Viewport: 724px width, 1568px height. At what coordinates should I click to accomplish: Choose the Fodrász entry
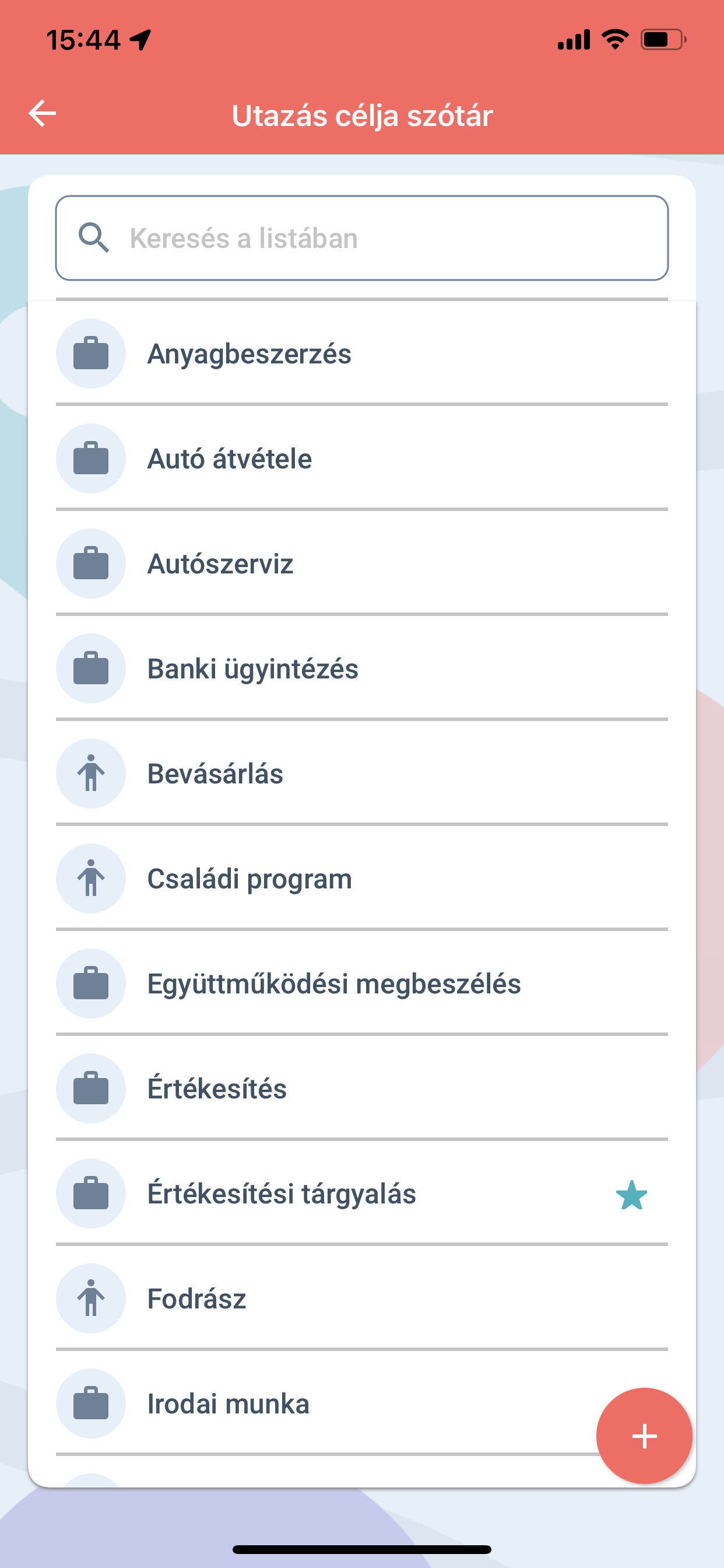point(362,1298)
